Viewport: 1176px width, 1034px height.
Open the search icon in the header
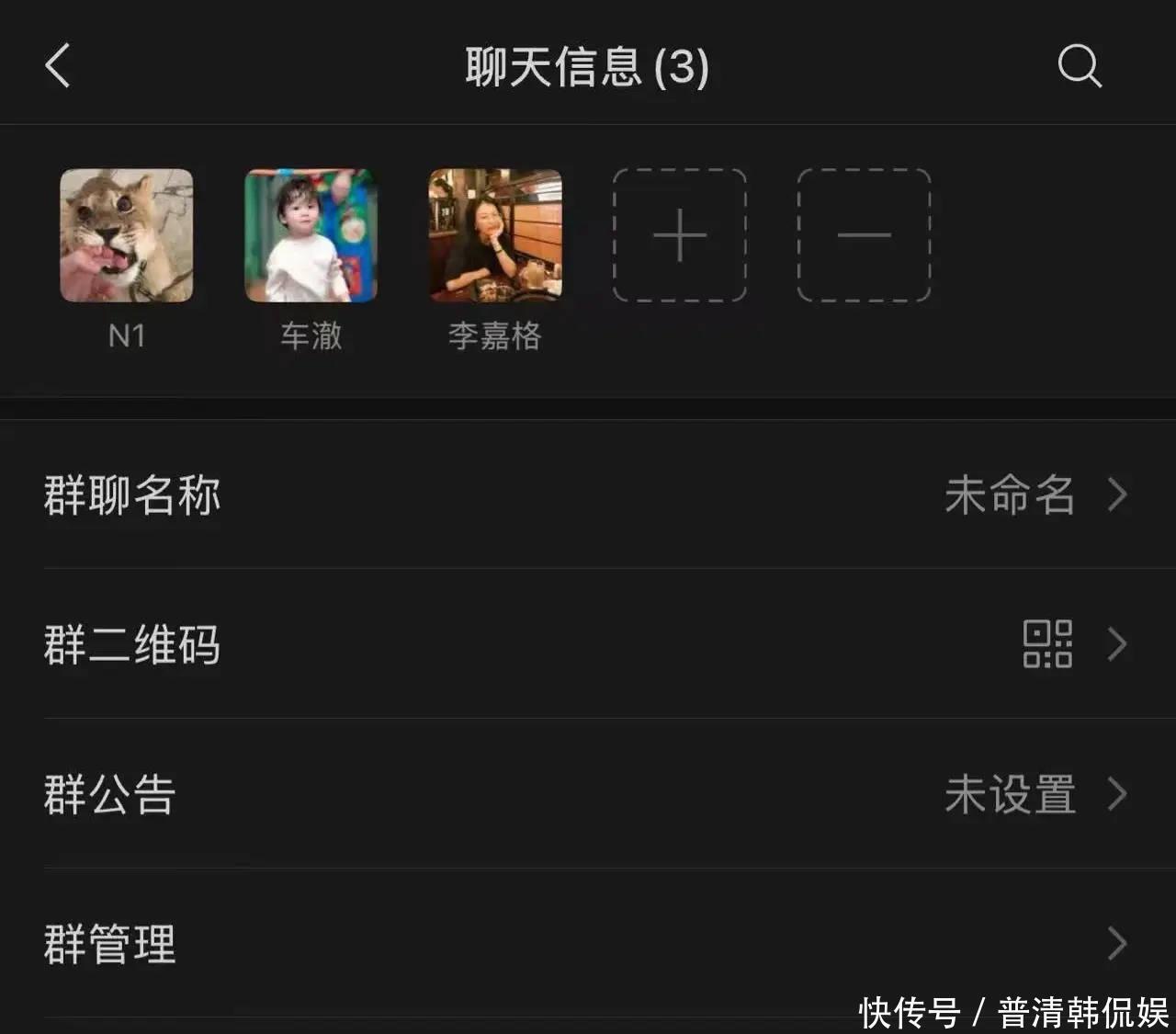(x=1079, y=66)
